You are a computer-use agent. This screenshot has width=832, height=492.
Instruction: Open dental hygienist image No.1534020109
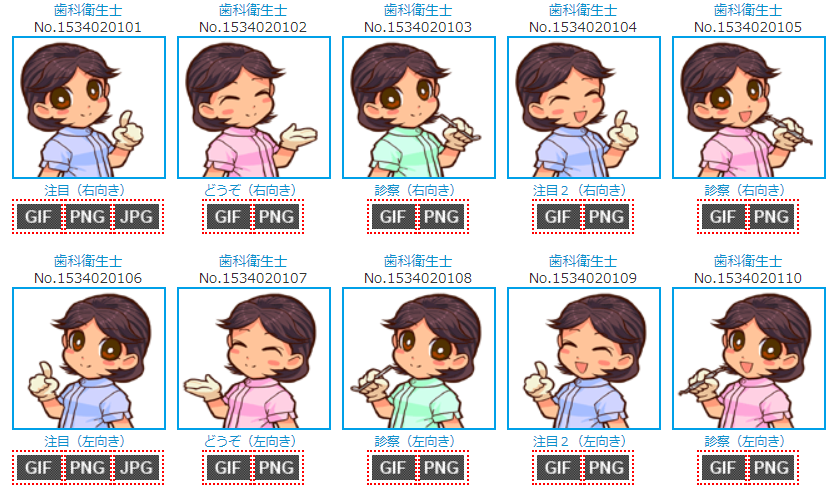[x=584, y=358]
